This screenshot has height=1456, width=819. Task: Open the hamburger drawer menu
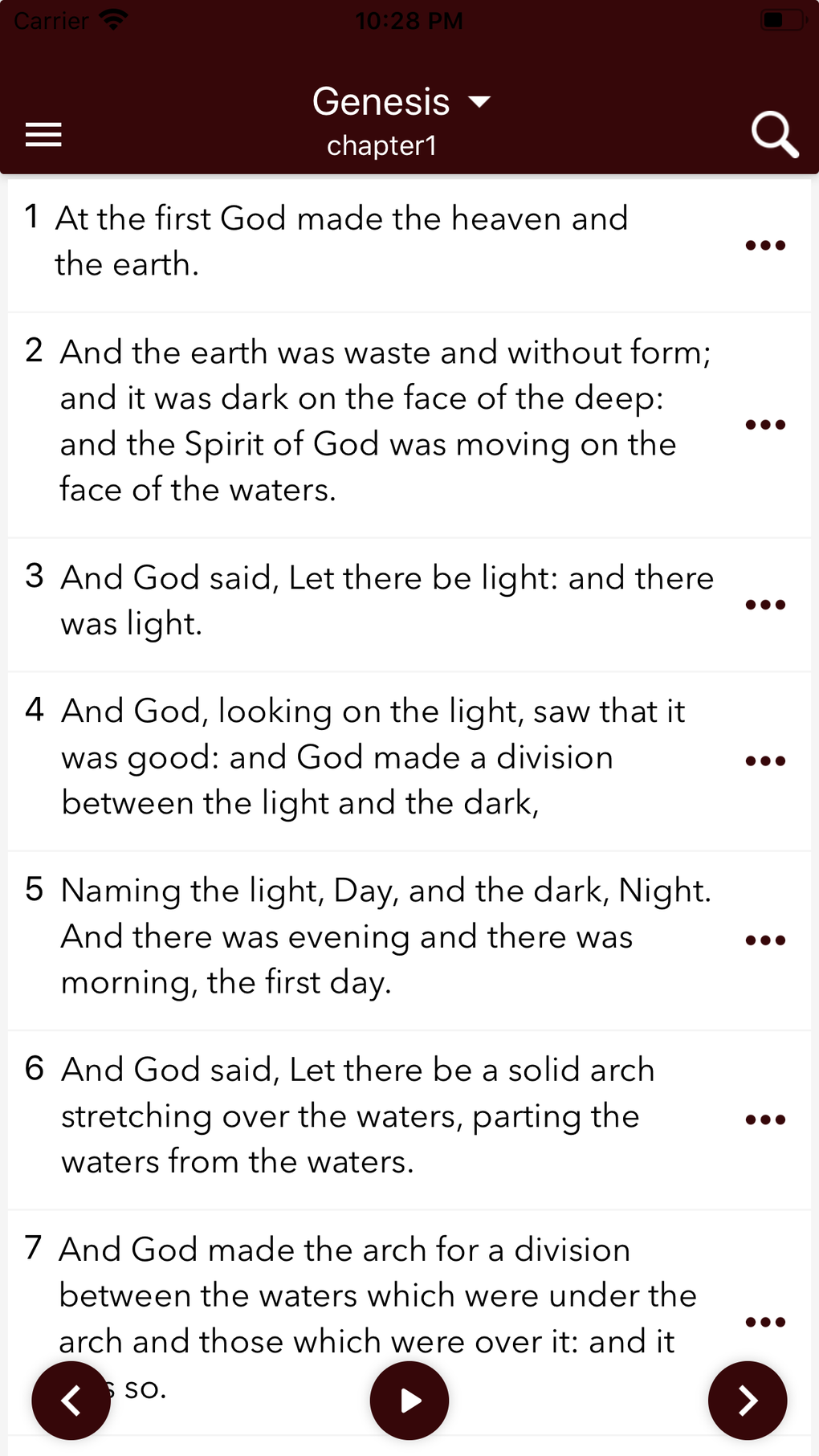[x=43, y=135]
